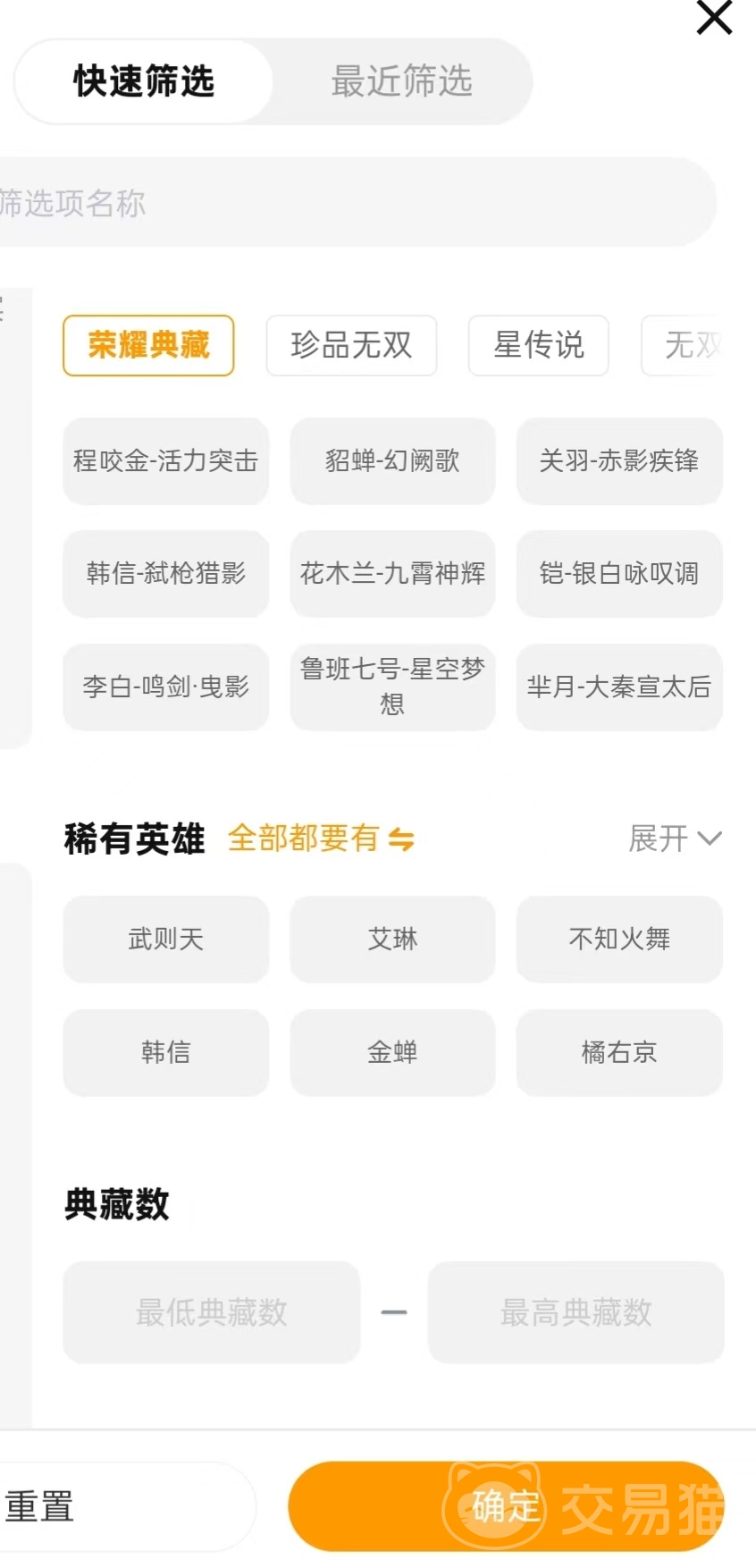Reset all filters with 重置
Viewport: 756px width, 1568px height.
point(125,1507)
